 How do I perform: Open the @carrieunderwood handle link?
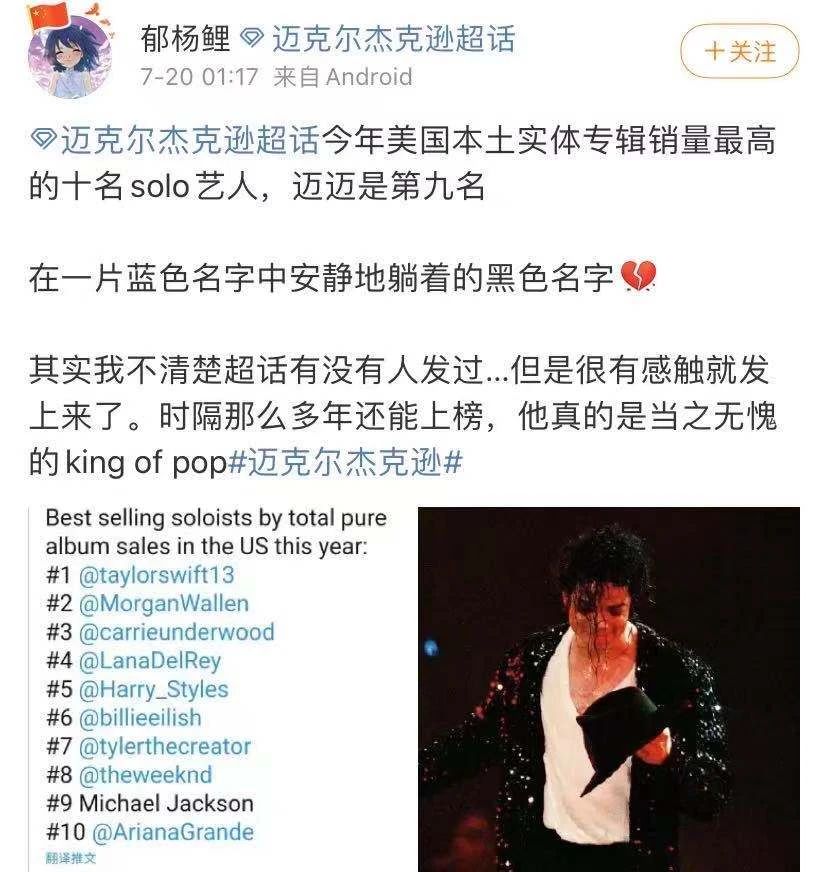click(178, 632)
